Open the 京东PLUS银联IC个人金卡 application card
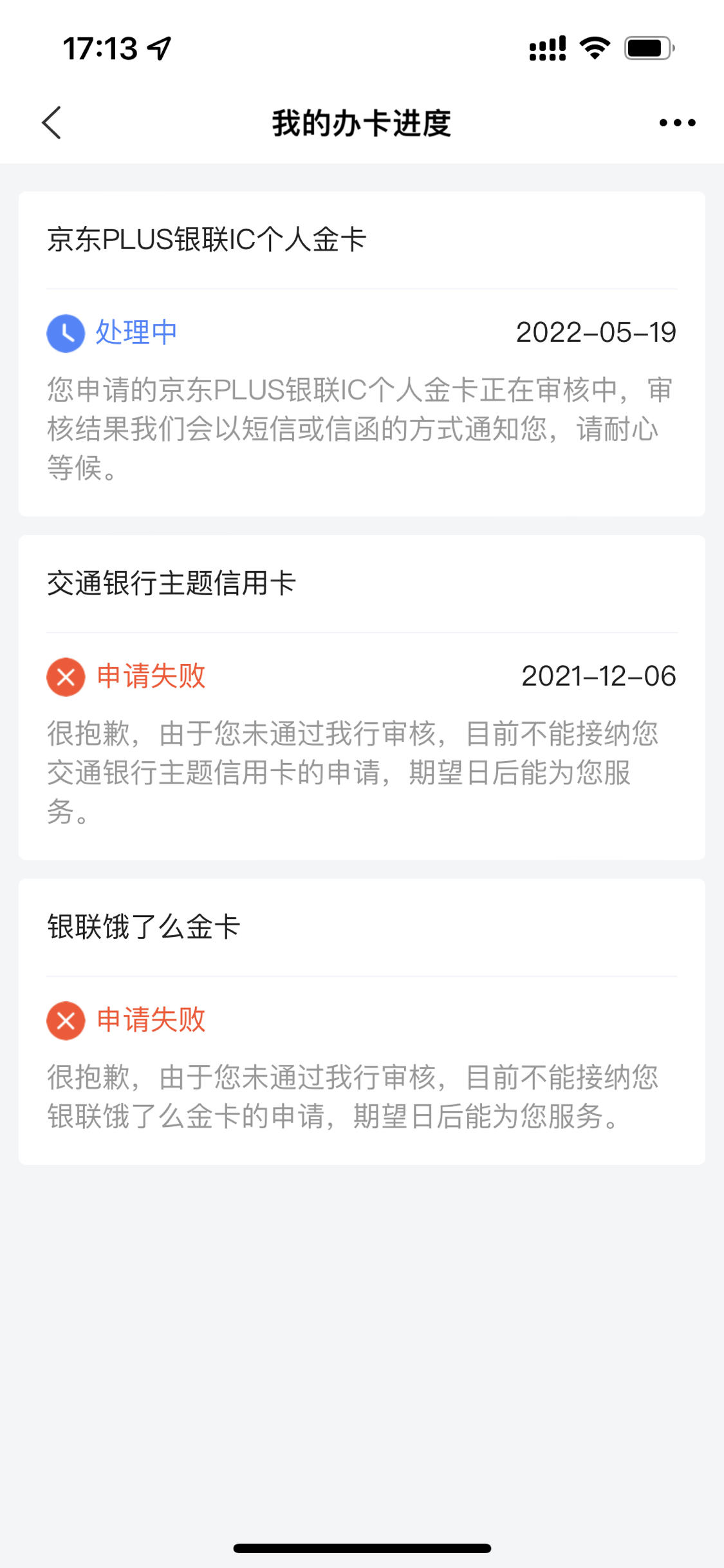The height and width of the screenshot is (1568, 724). [362, 354]
